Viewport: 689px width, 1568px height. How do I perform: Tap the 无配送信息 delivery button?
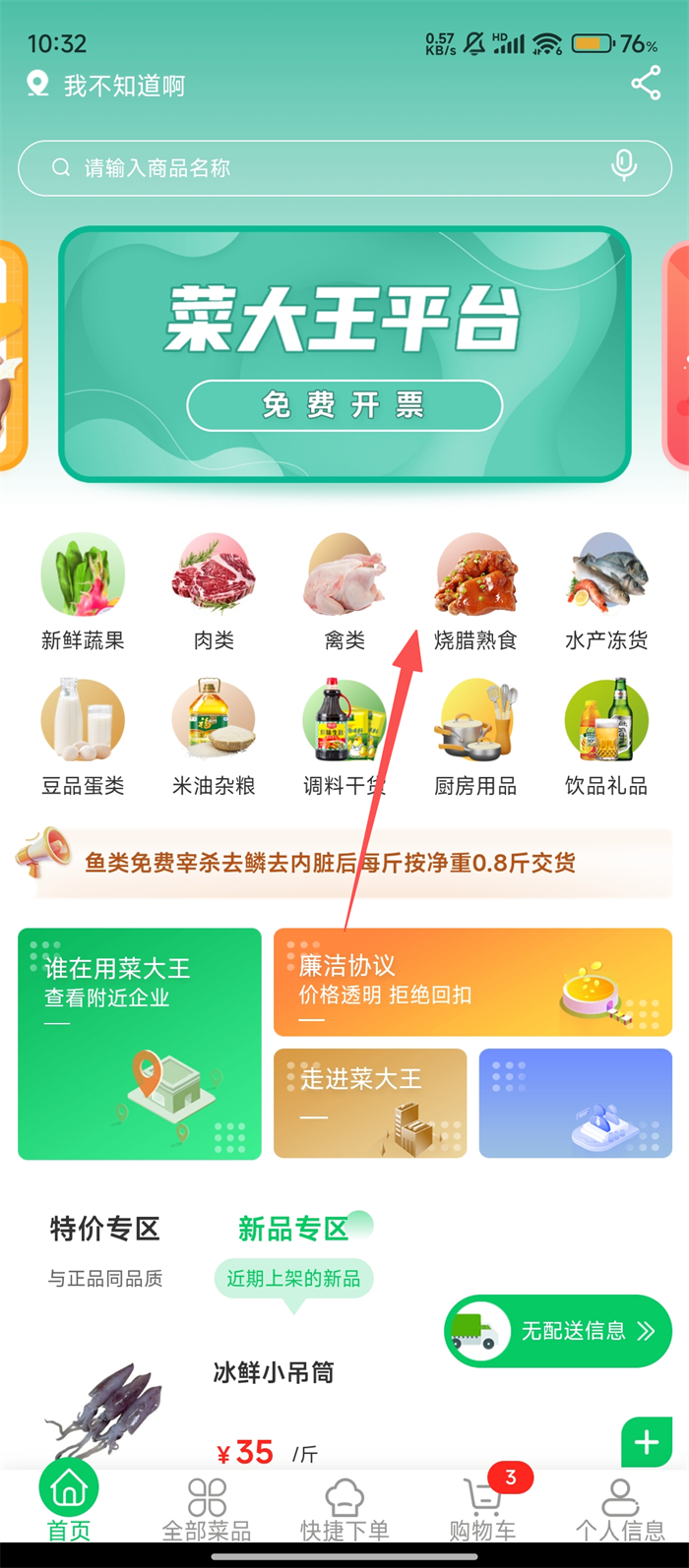click(x=558, y=1331)
